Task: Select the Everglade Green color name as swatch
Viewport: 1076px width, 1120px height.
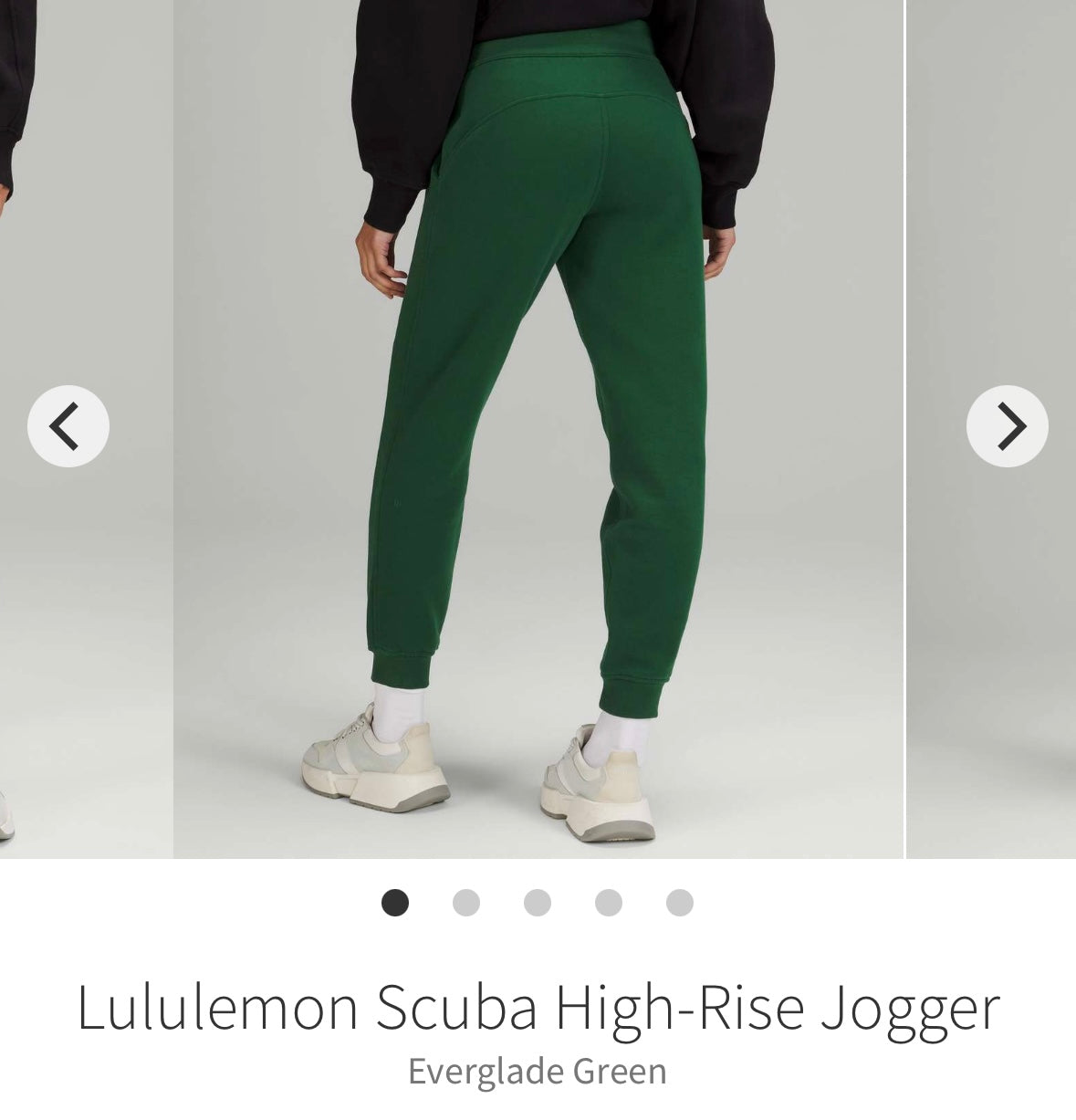Action: (538, 1069)
